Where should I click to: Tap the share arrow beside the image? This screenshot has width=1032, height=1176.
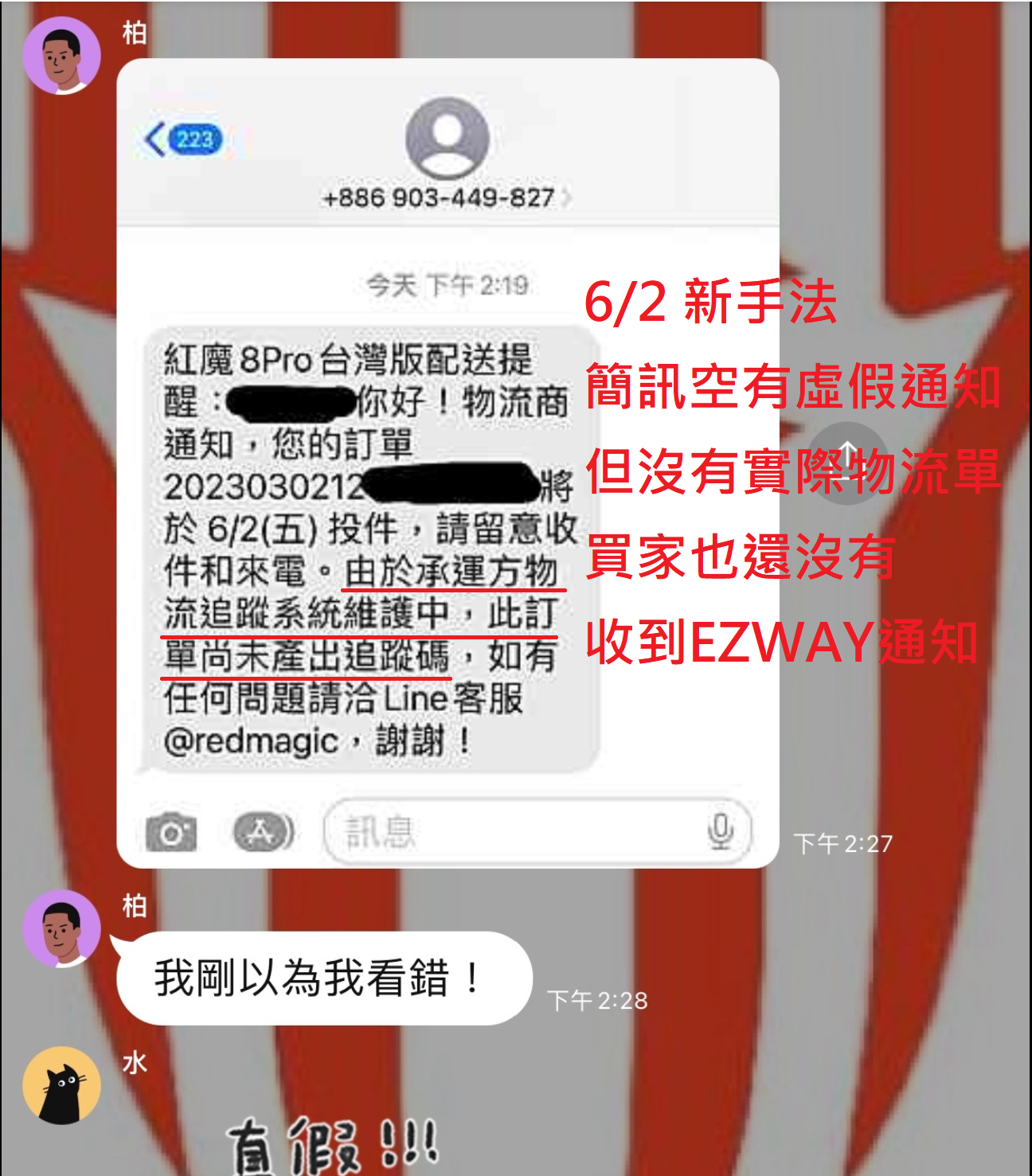(x=849, y=463)
